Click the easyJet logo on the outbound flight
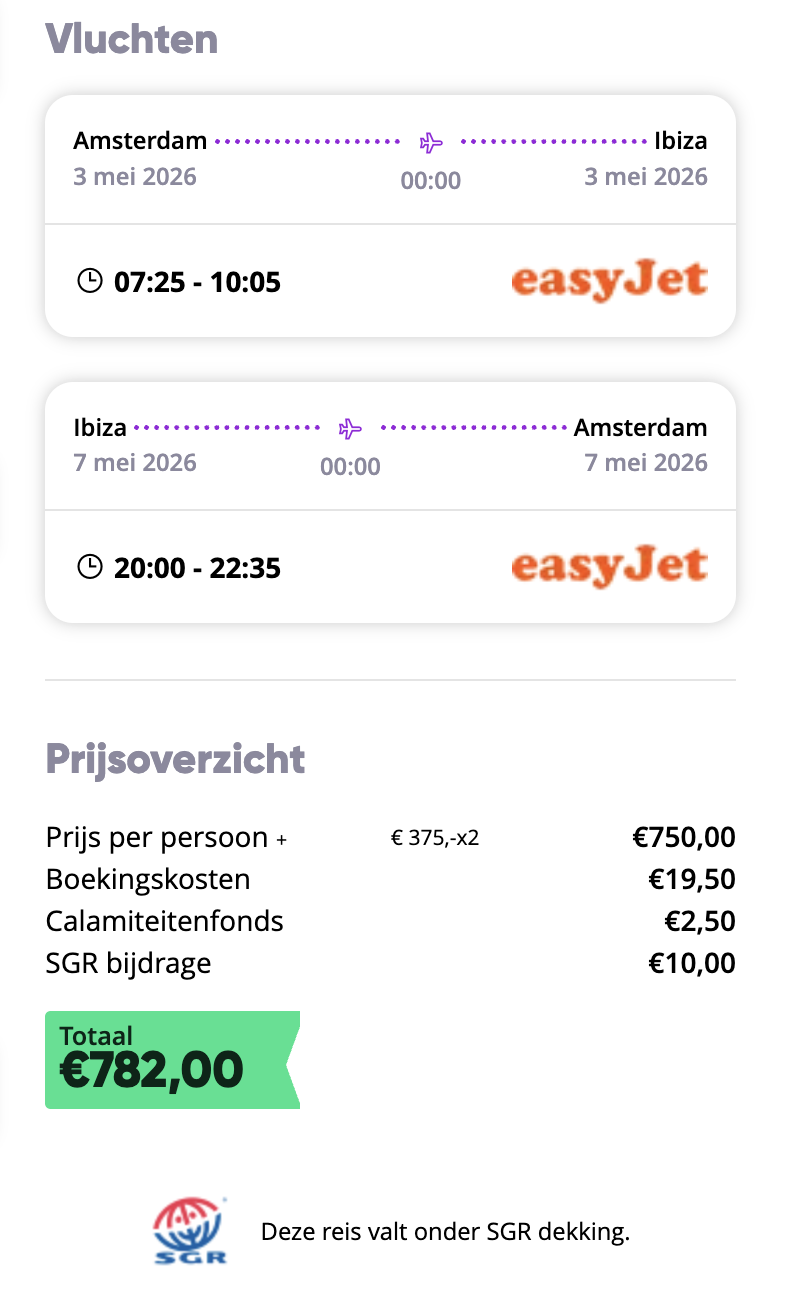Image resolution: width=802 pixels, height=1308 pixels. [x=609, y=281]
